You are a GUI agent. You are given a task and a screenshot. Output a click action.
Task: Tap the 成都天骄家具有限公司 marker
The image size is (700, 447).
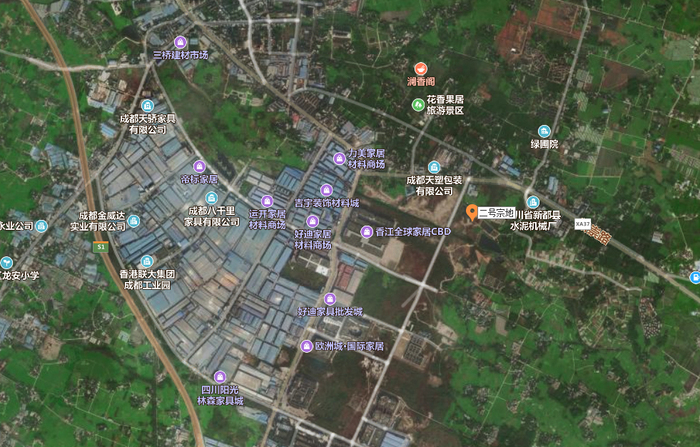tap(147, 105)
